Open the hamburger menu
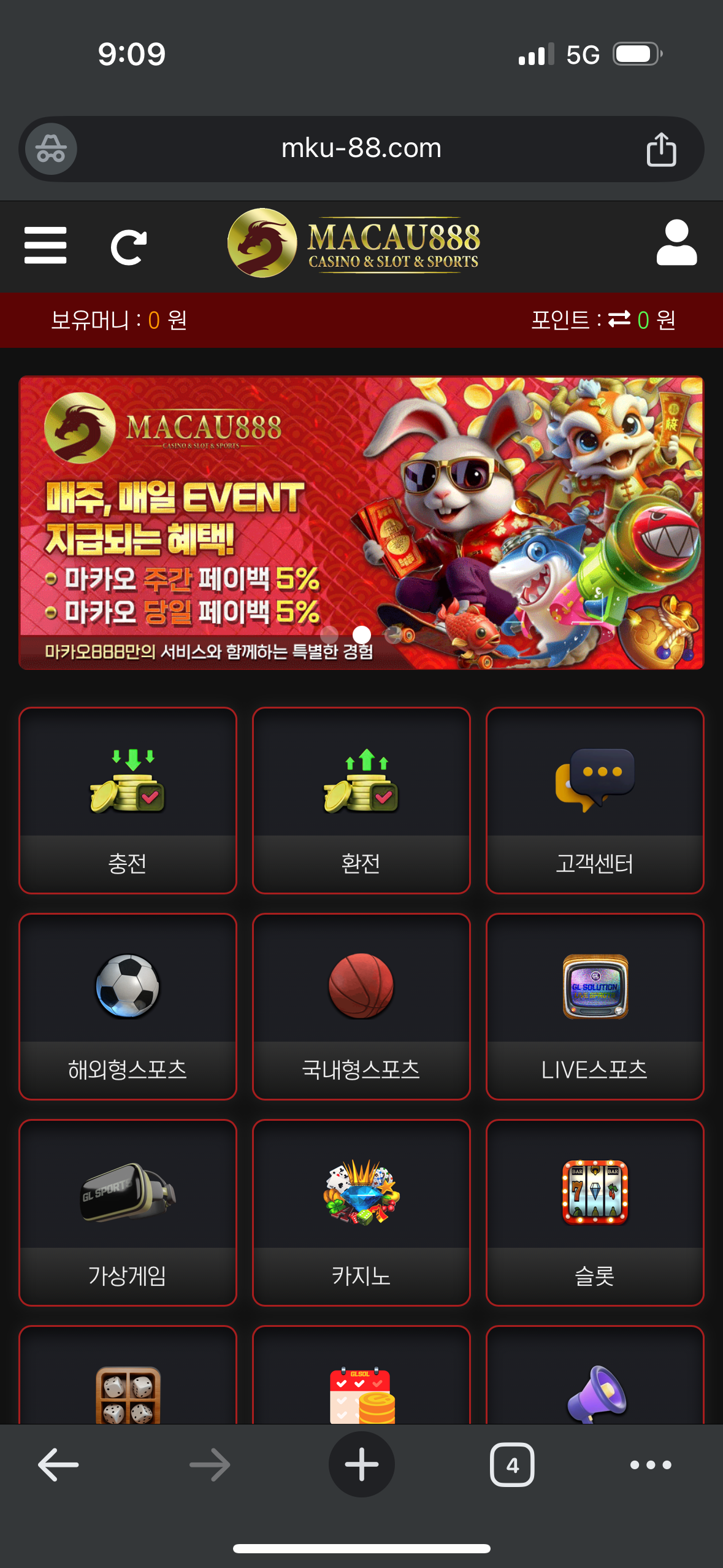This screenshot has width=723, height=1568. click(45, 245)
